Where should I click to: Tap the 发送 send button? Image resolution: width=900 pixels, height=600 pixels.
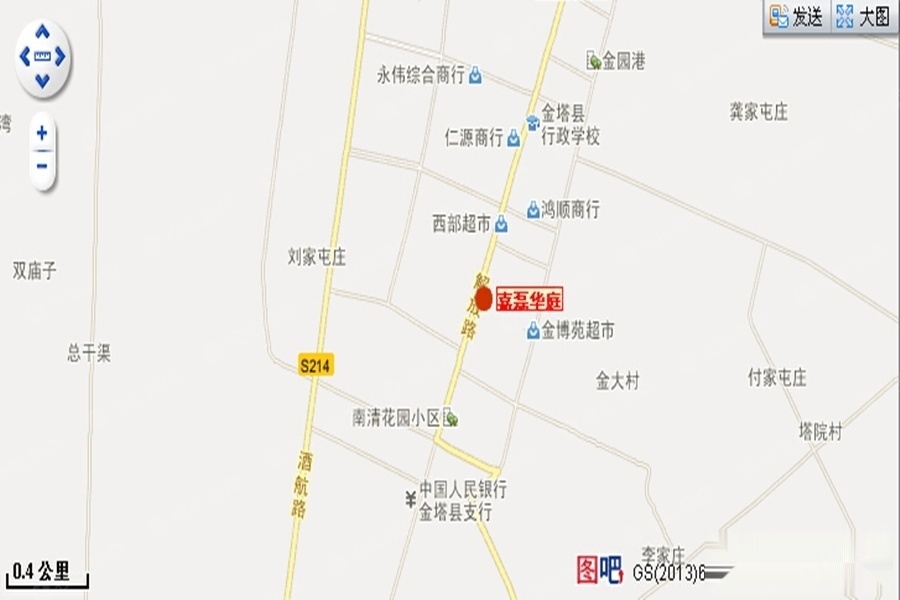(x=796, y=17)
